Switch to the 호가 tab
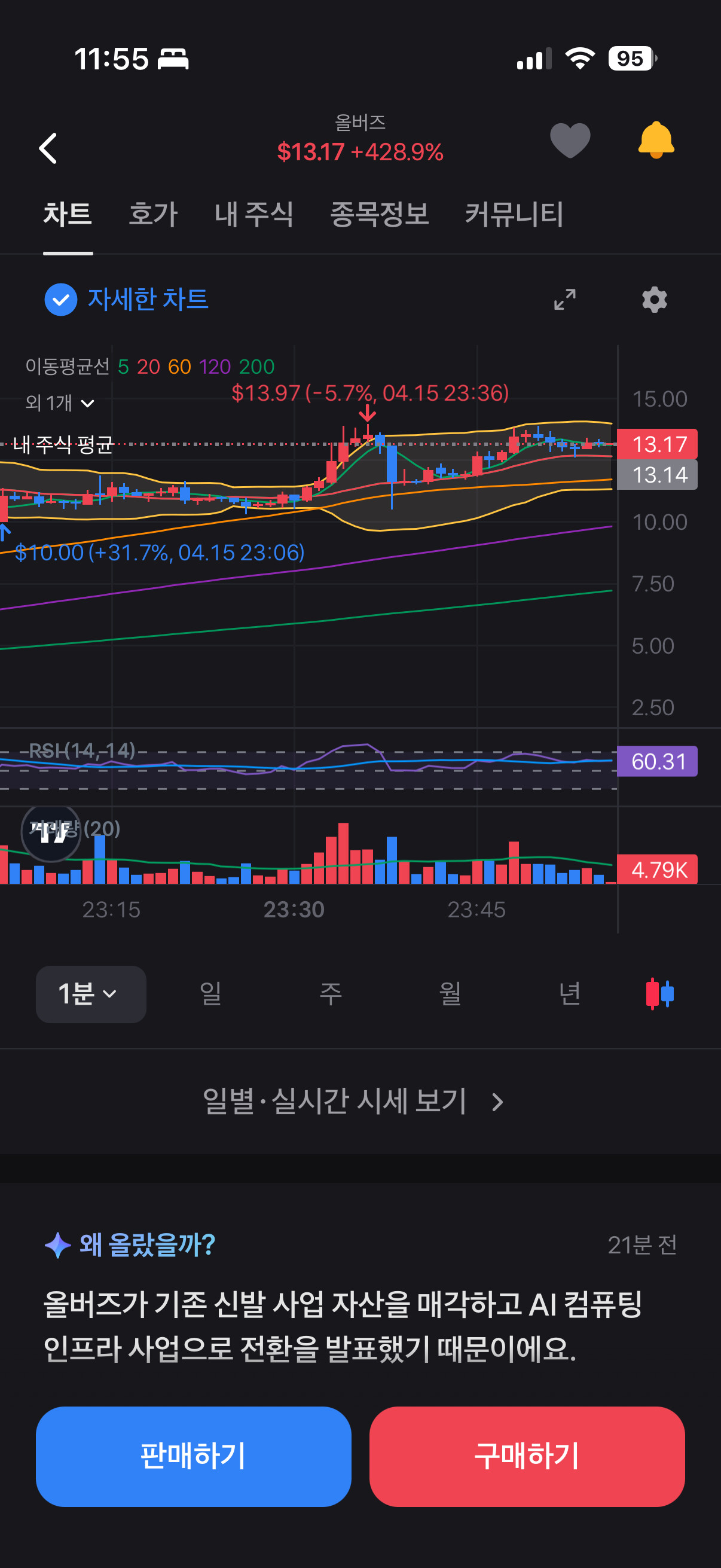Screen dimensions: 721x1568 [x=153, y=214]
